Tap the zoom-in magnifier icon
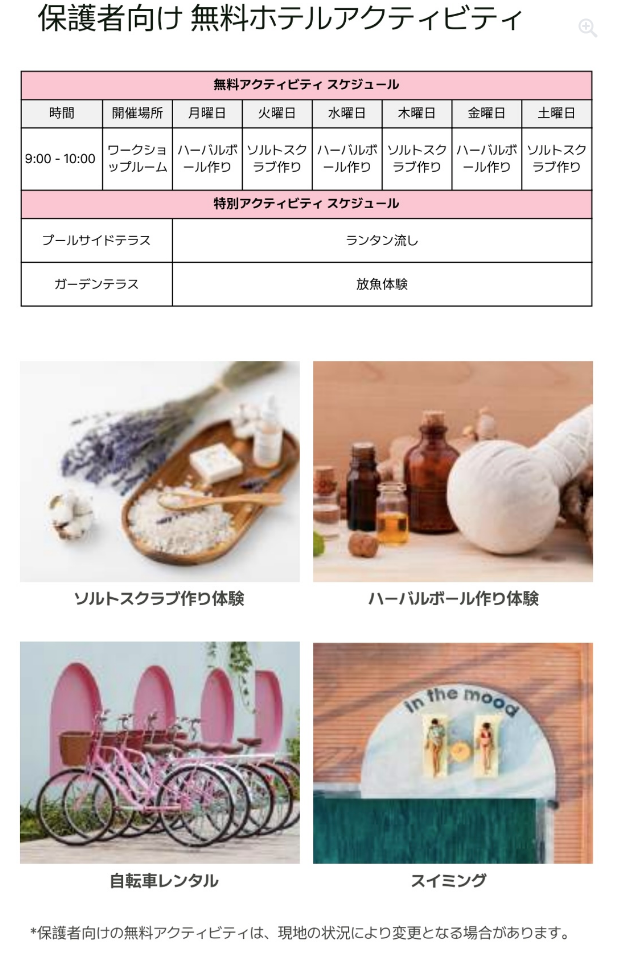 coord(587,28)
